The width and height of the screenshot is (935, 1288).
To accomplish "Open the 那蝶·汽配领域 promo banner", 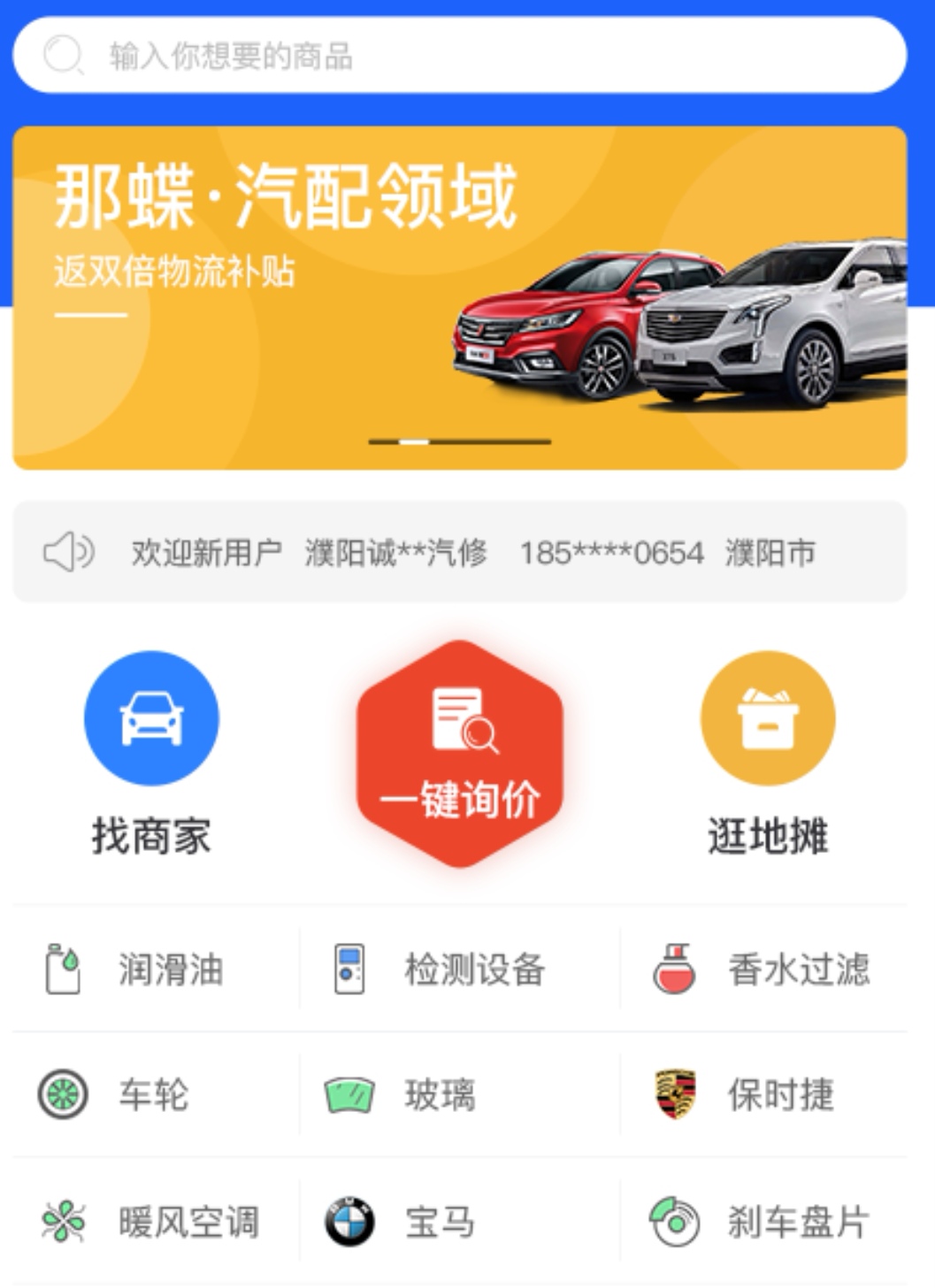I will 460,297.
